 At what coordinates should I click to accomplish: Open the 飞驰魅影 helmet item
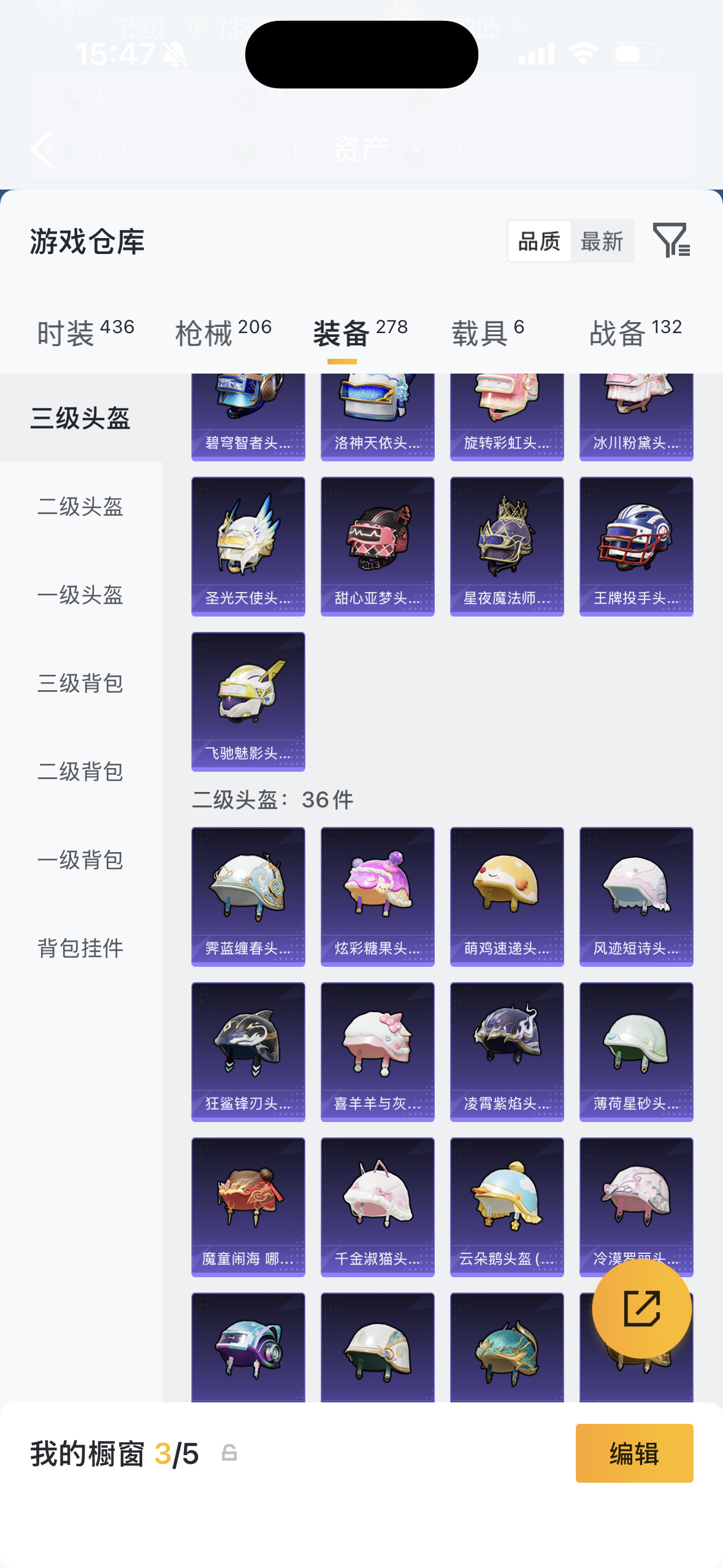click(248, 701)
